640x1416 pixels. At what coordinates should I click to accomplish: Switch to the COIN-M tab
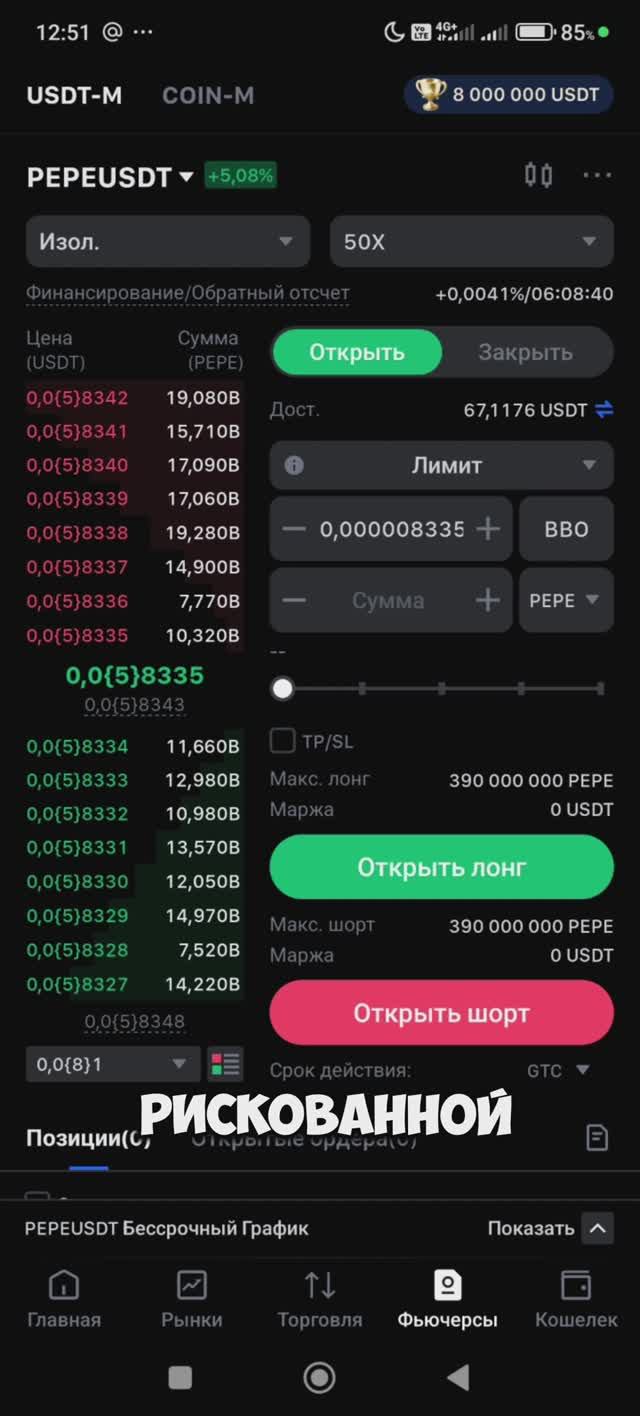click(x=208, y=95)
